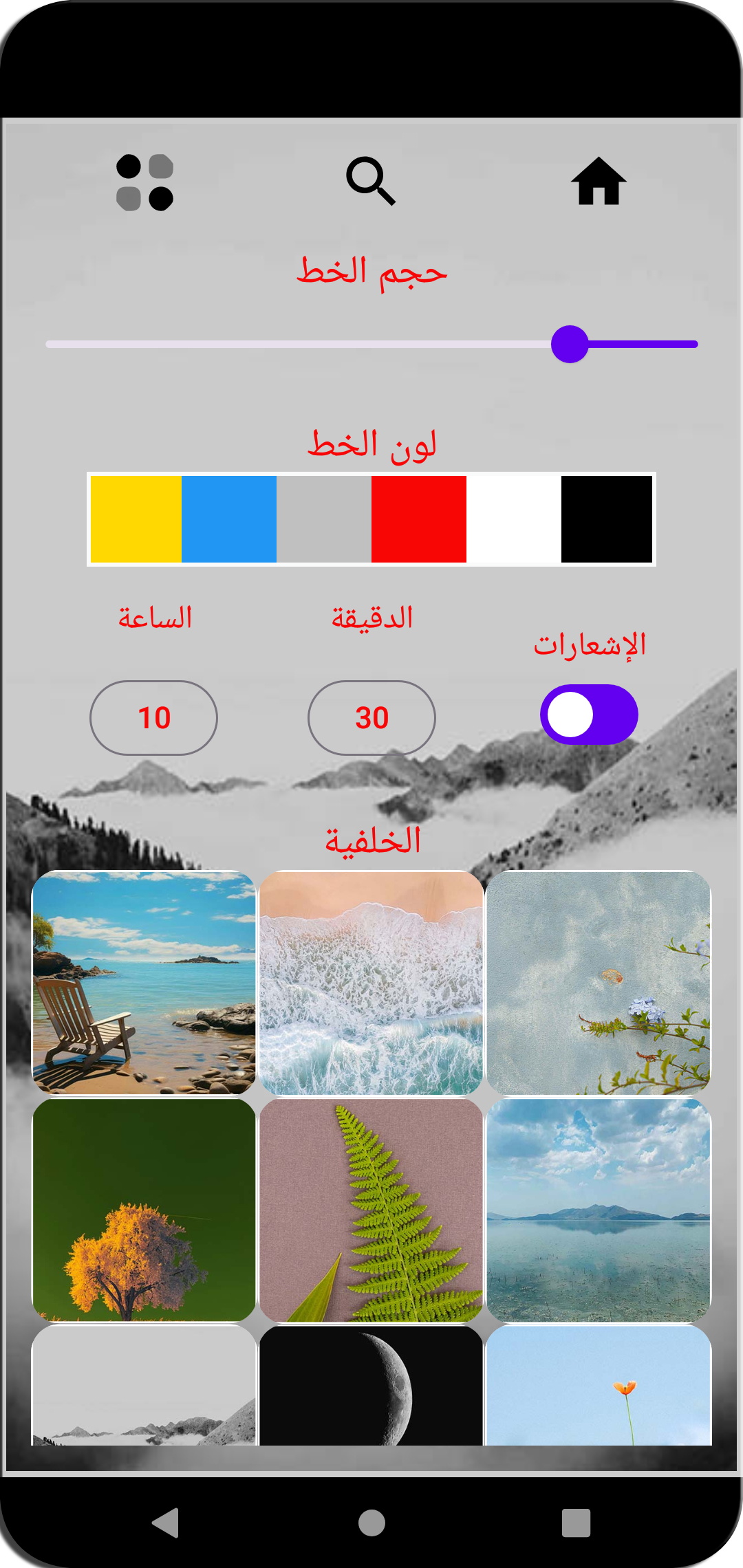The image size is (743, 1568).
Task: Select beach chair background
Action: (144, 982)
